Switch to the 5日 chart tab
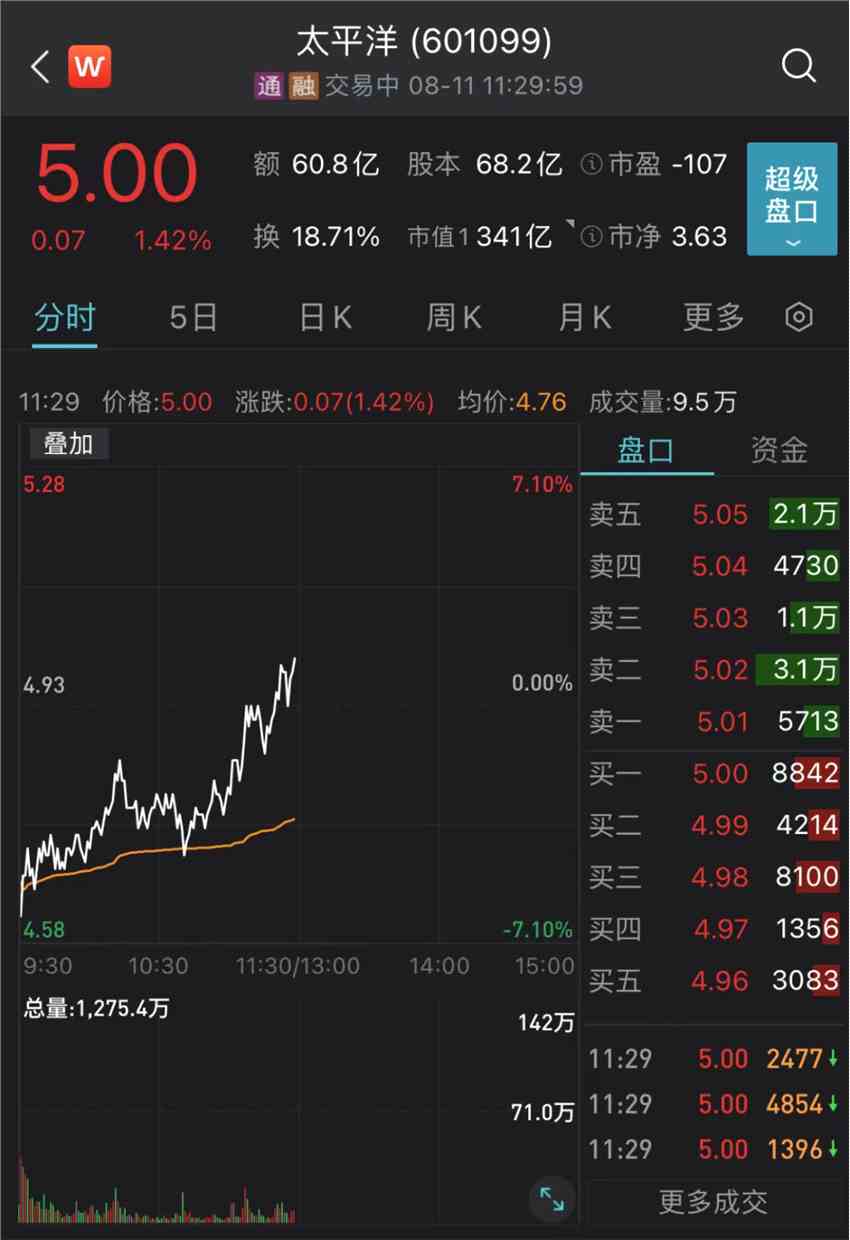The width and height of the screenshot is (850, 1240). pos(193,318)
